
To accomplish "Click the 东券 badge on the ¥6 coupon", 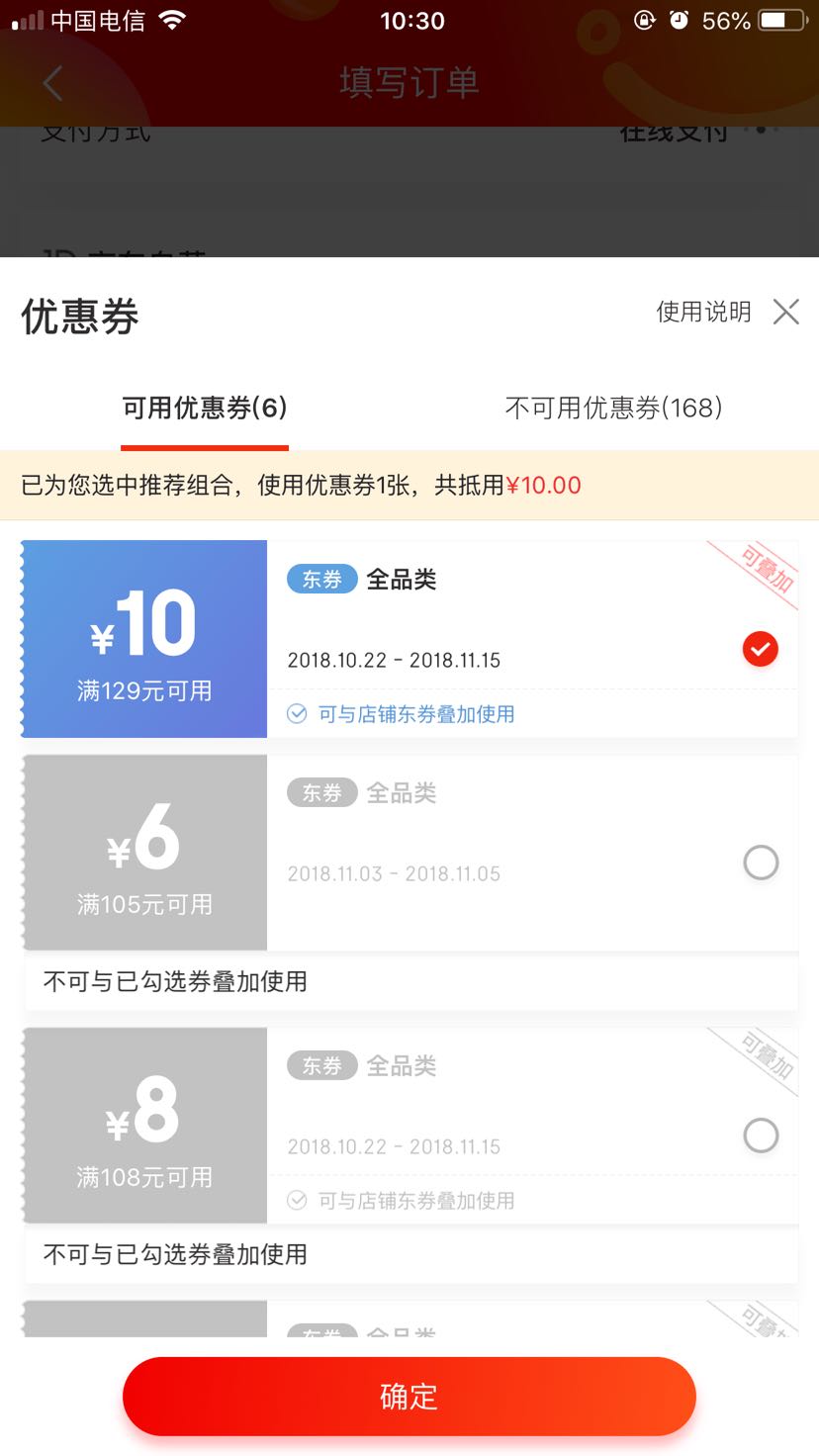I will point(320,791).
